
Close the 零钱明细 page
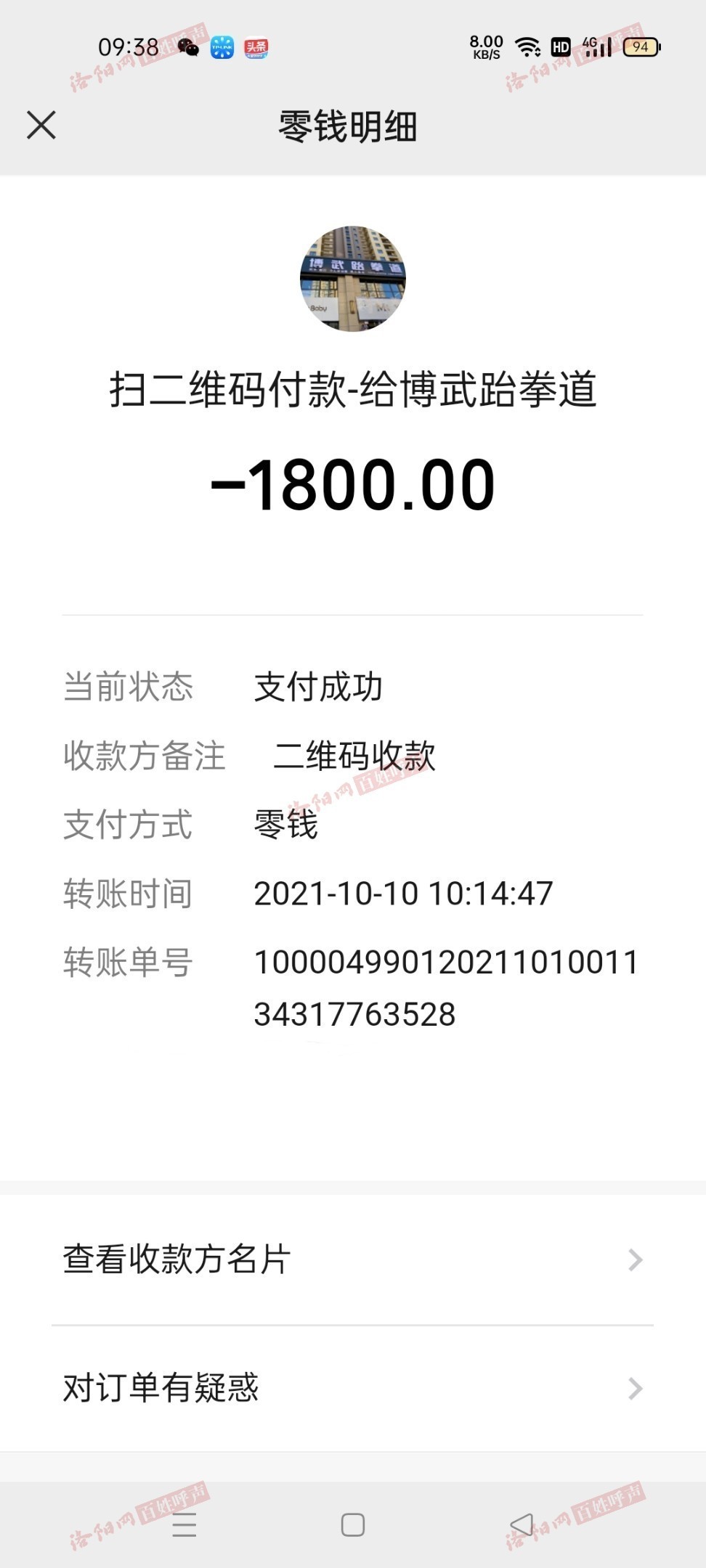point(41,125)
